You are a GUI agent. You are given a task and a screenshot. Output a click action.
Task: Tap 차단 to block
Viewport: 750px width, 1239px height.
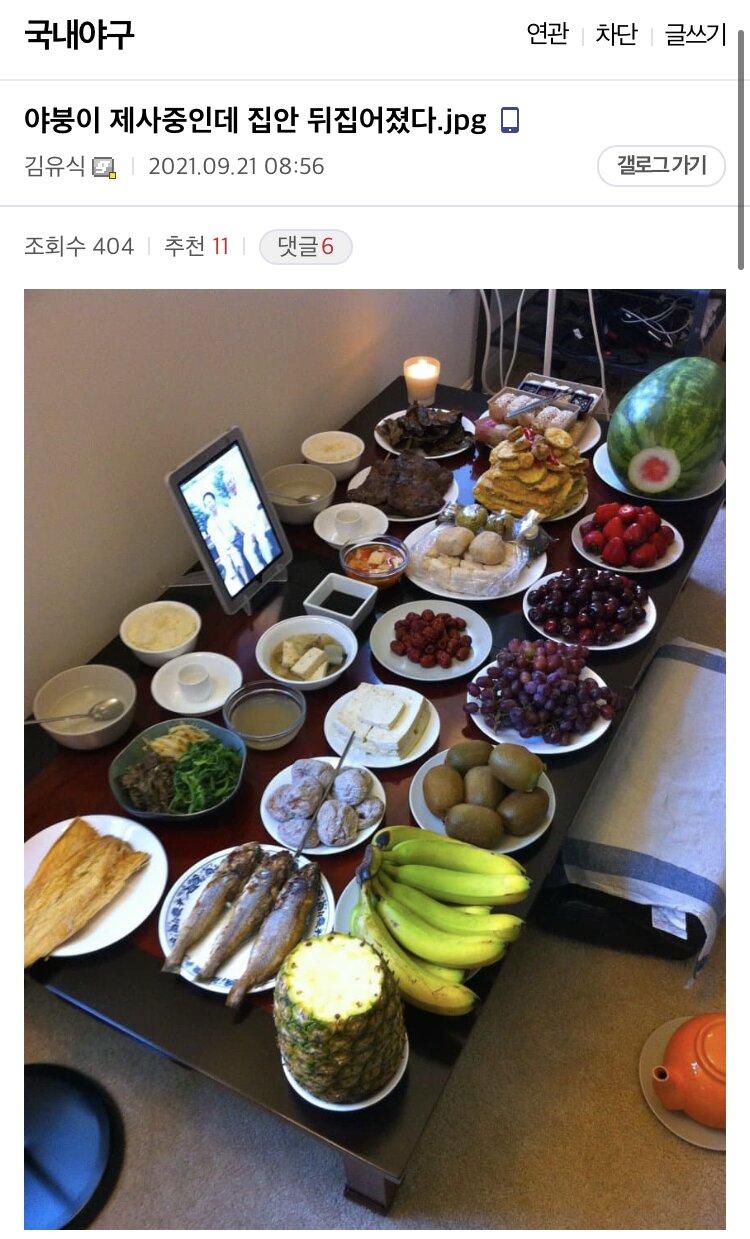616,35
